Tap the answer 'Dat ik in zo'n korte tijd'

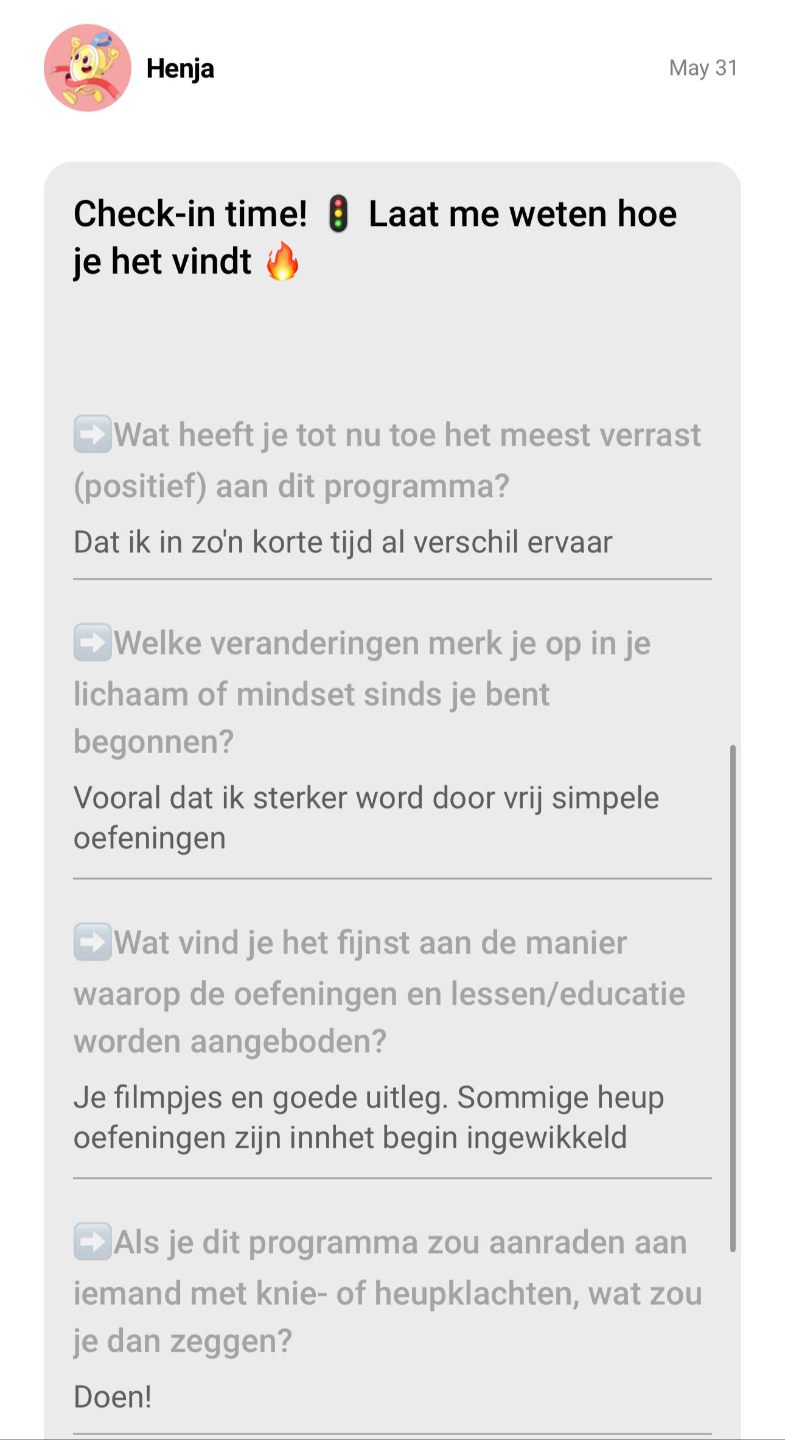pyautogui.click(x=342, y=542)
